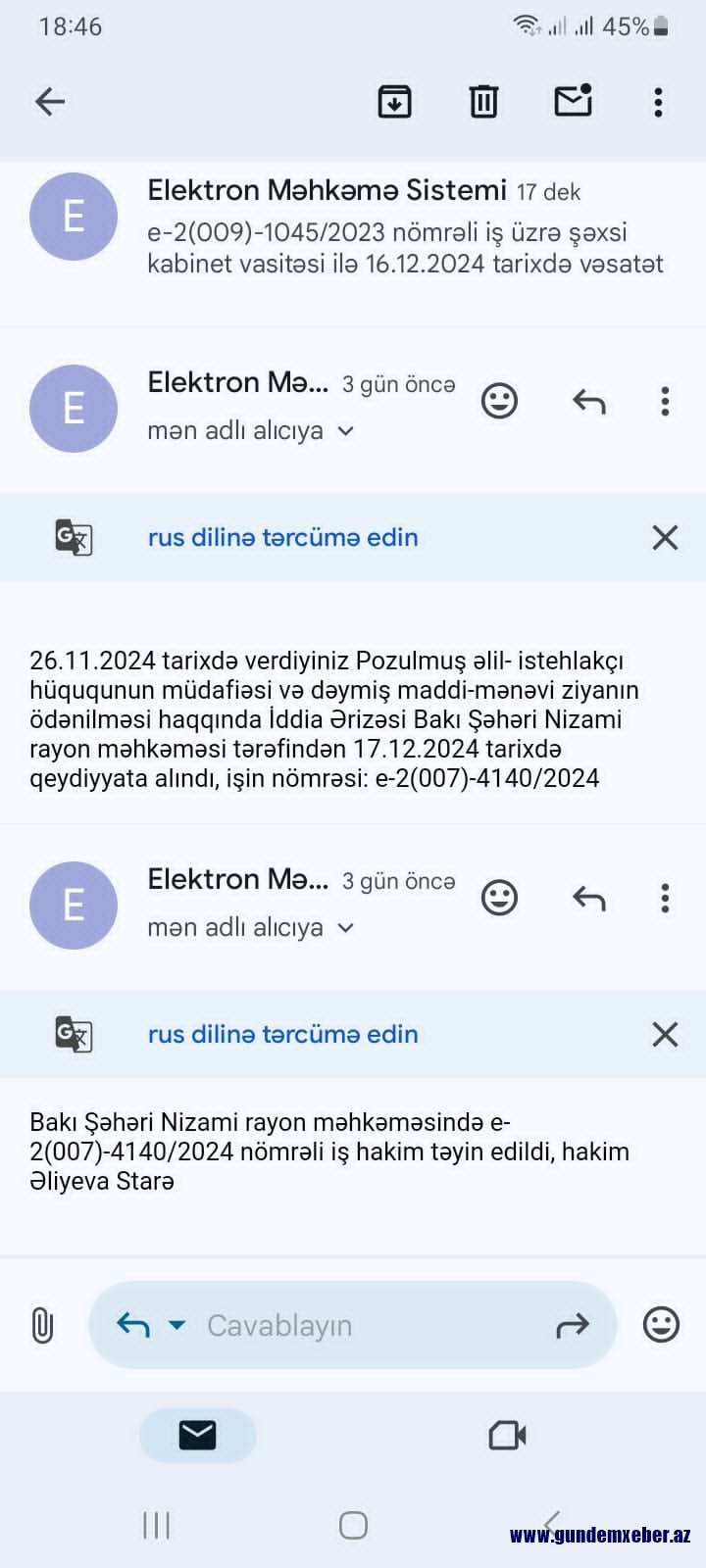
Task: Open the top toolbar overflow menu
Action: (x=658, y=102)
